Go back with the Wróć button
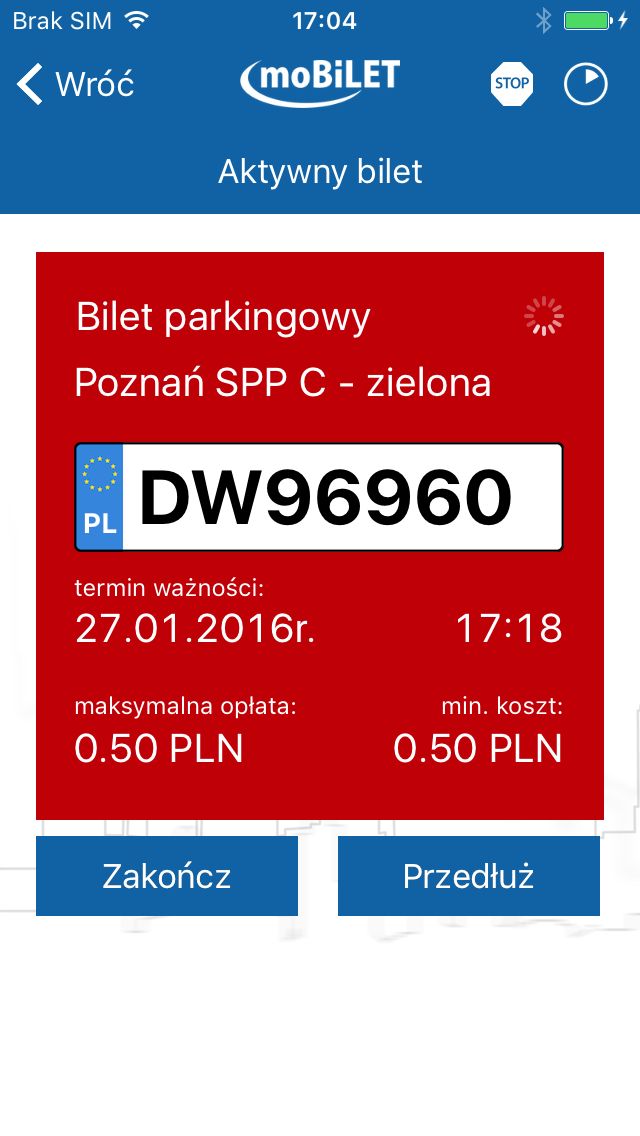 click(75, 84)
